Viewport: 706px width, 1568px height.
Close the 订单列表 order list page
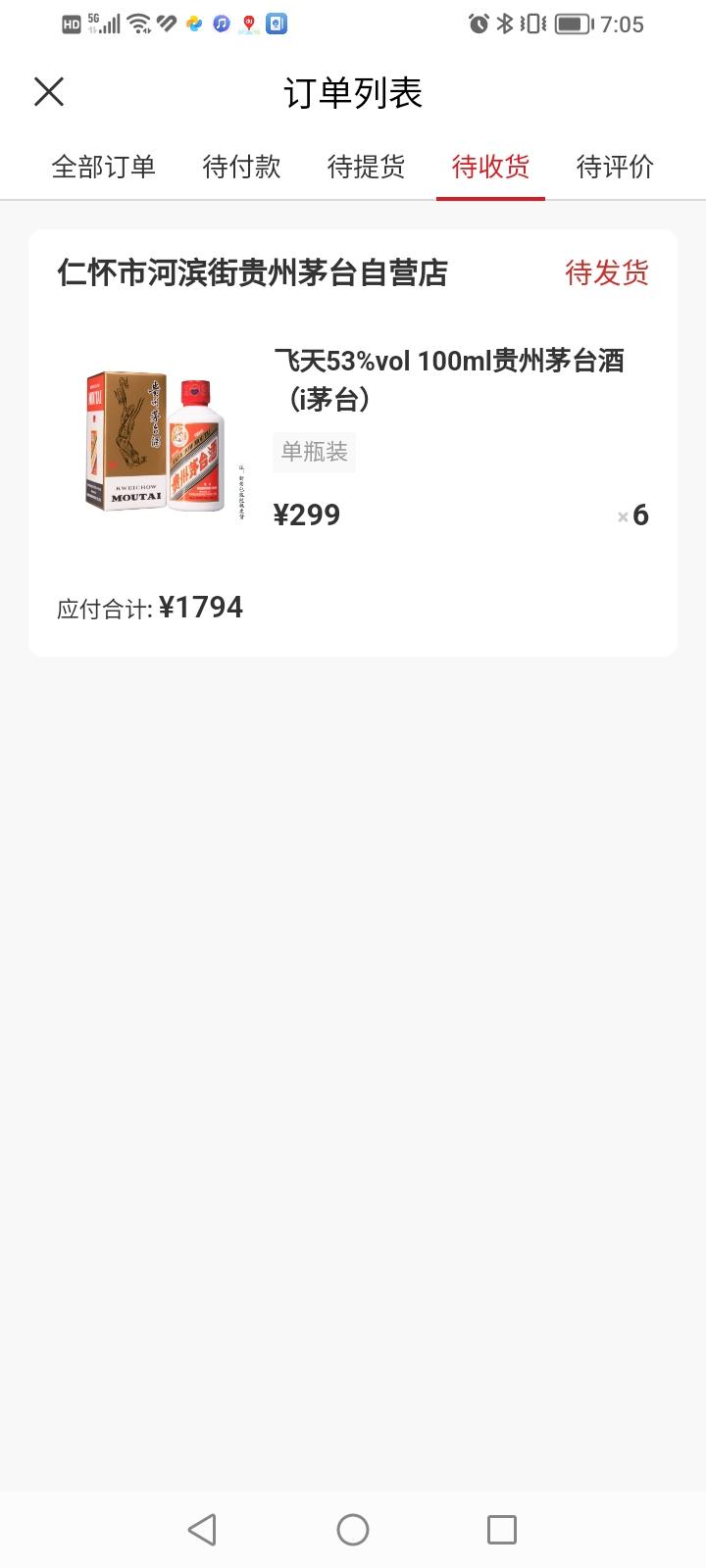point(48,91)
